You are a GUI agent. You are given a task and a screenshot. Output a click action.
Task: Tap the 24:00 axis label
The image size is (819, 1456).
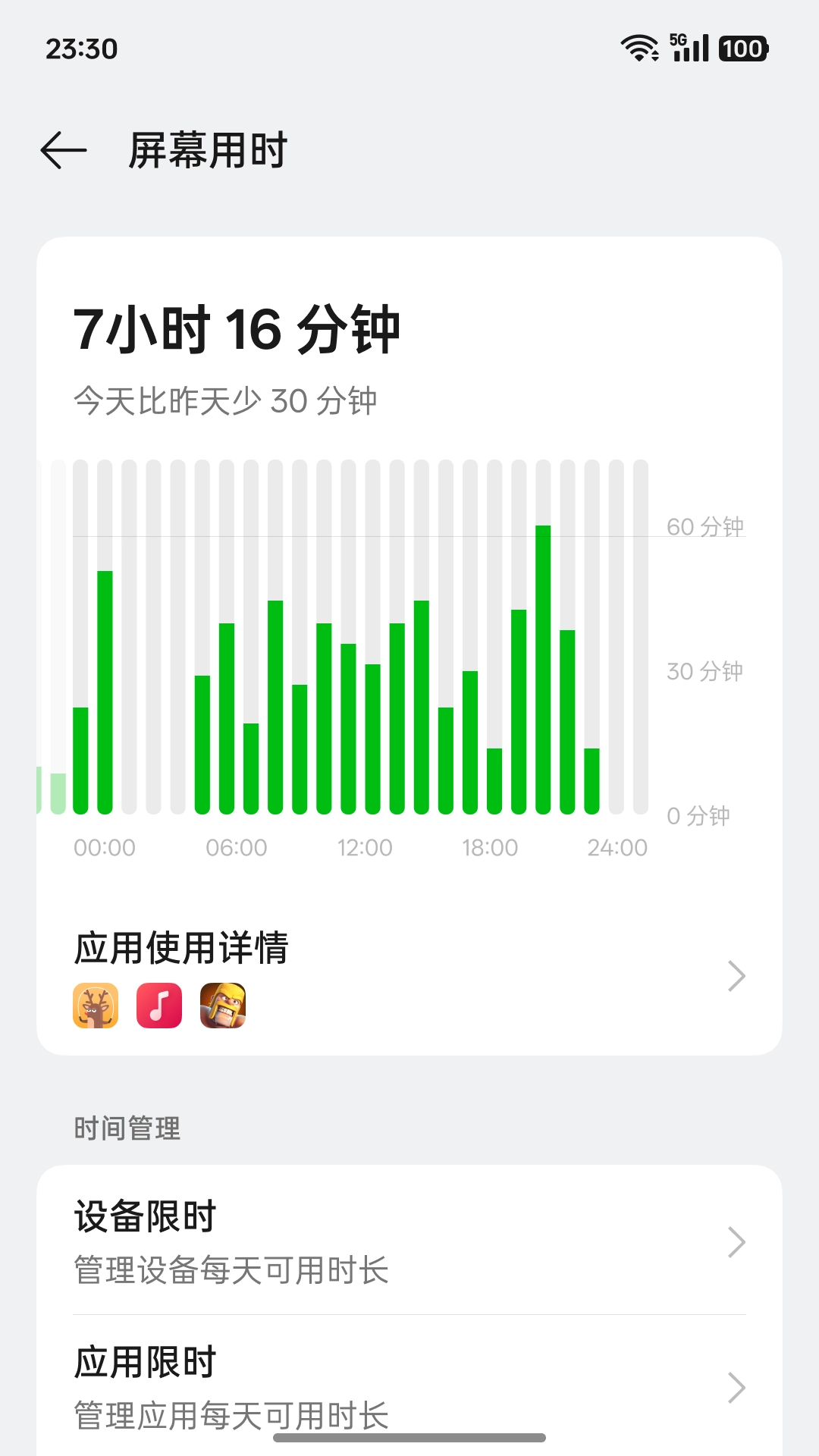[x=616, y=848]
